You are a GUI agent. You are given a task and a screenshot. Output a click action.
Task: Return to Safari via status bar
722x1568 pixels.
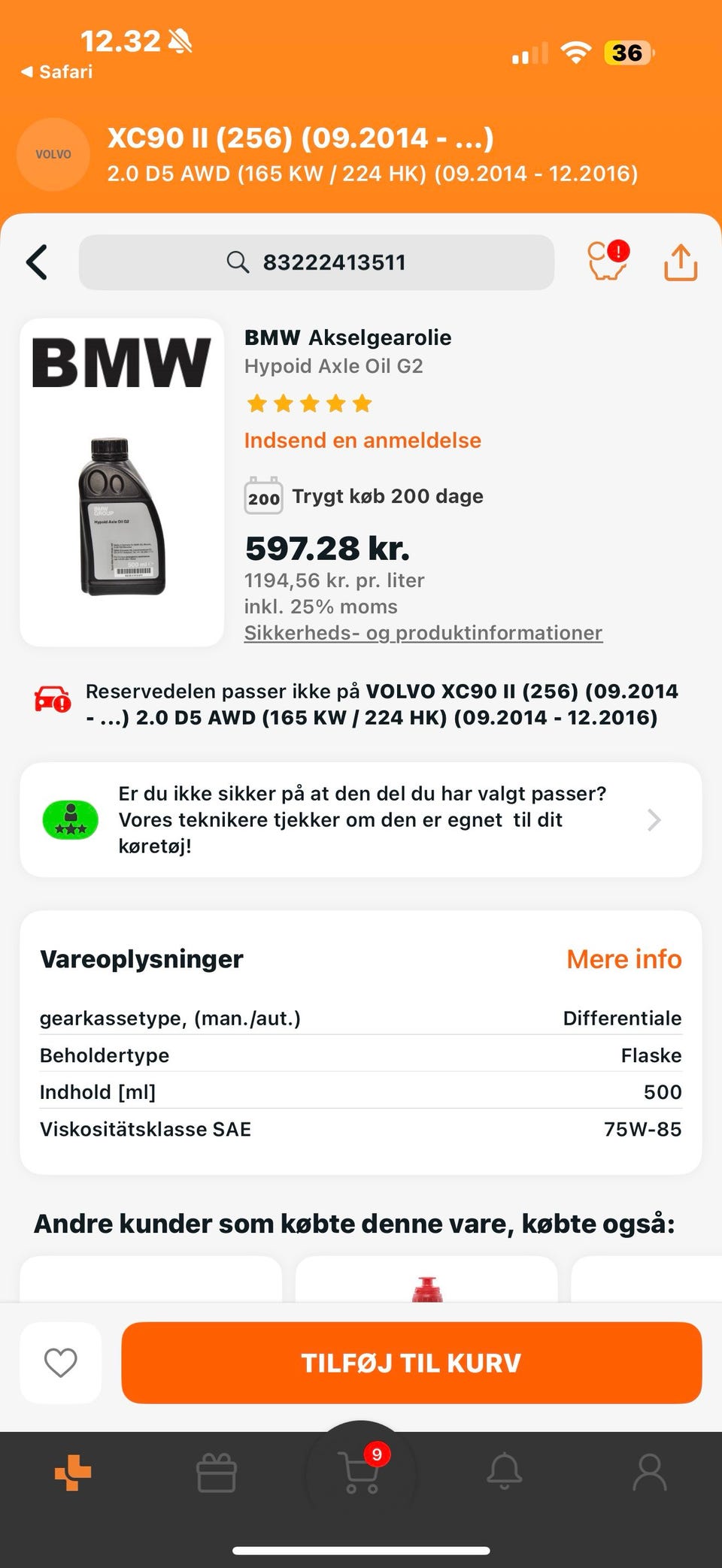click(57, 72)
